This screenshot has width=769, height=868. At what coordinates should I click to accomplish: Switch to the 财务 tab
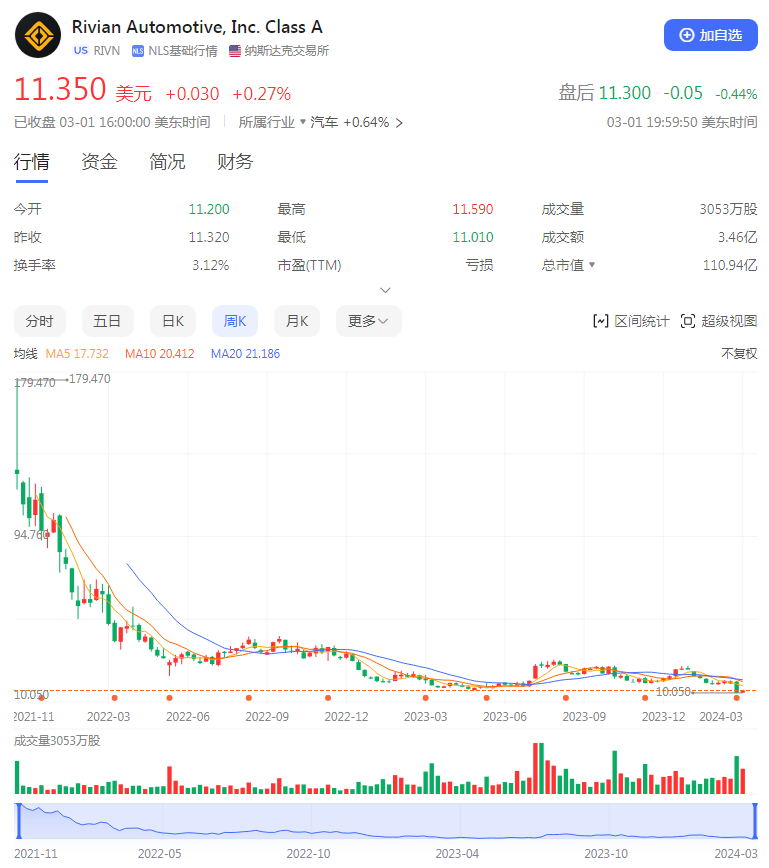235,162
